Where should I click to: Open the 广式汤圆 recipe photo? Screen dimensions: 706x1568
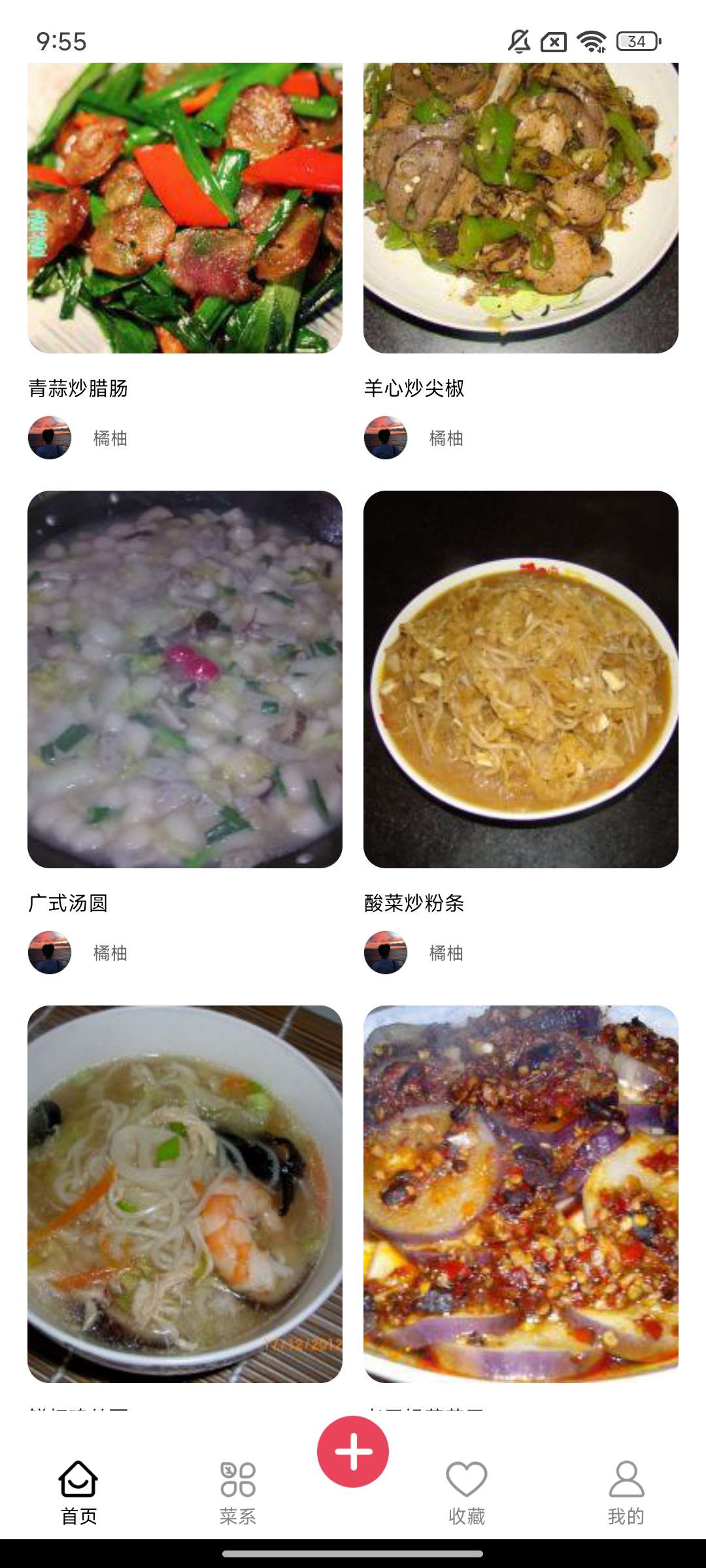(x=184, y=679)
